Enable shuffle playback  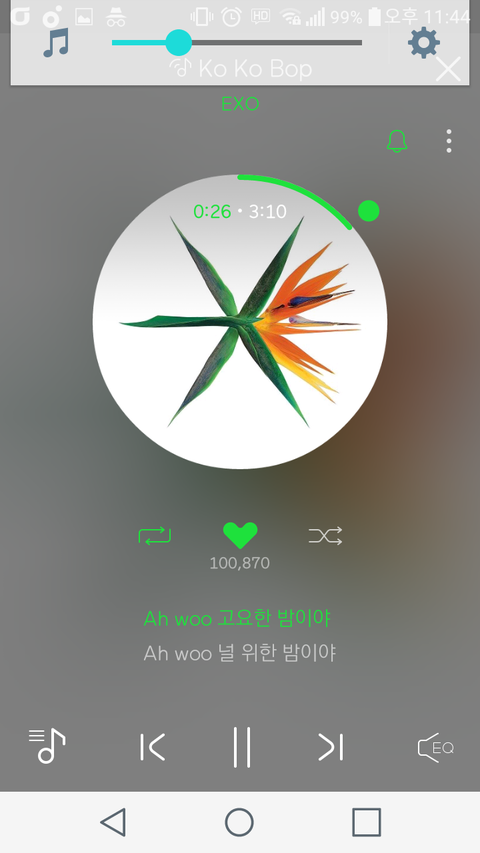coord(325,536)
